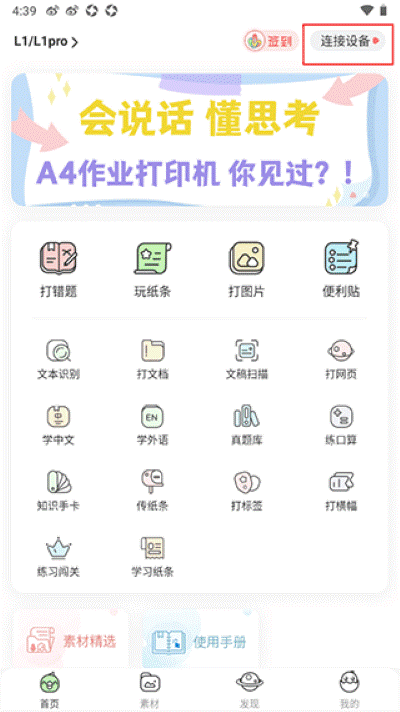This screenshot has height=712, width=400.
Task: Expand the L1/L1pro device selector
Action: 46,42
